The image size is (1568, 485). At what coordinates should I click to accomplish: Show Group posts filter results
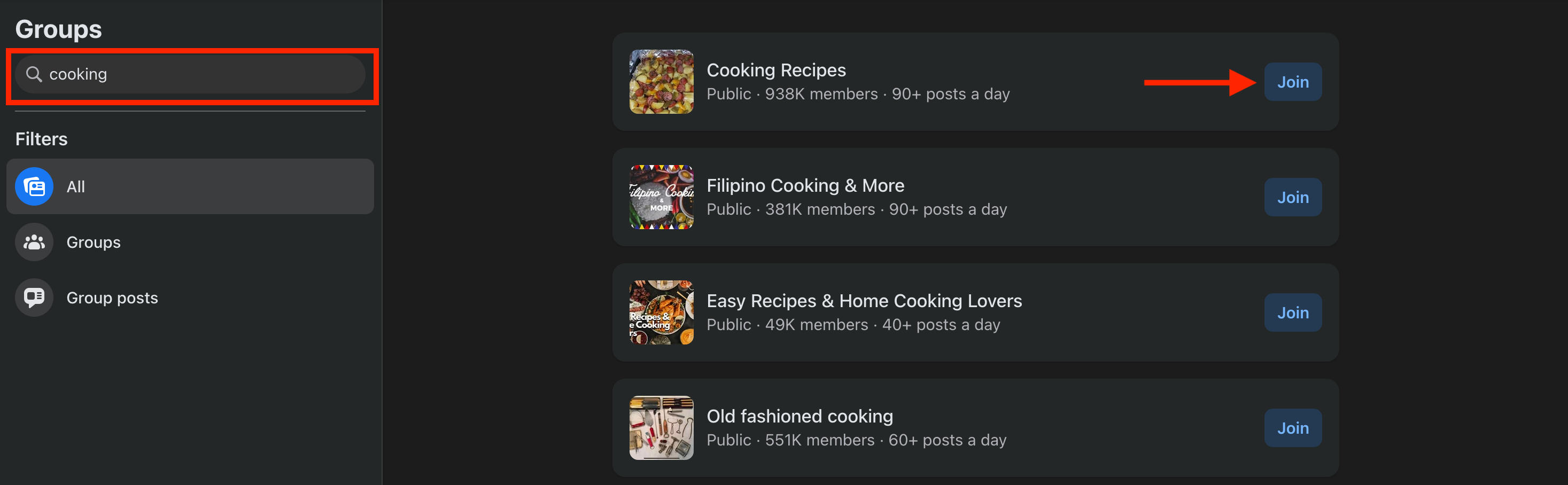tap(112, 298)
